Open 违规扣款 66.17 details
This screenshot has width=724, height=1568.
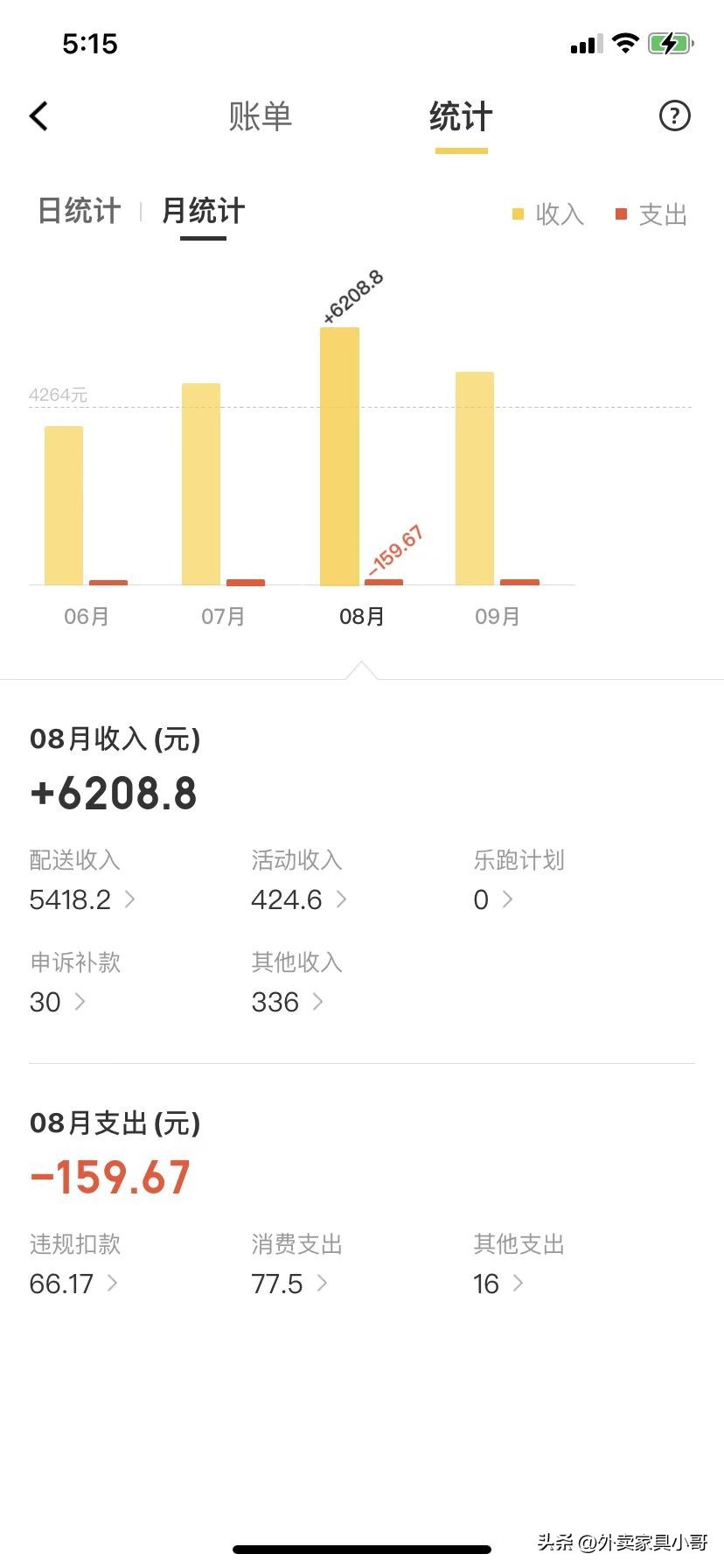[x=73, y=1284]
